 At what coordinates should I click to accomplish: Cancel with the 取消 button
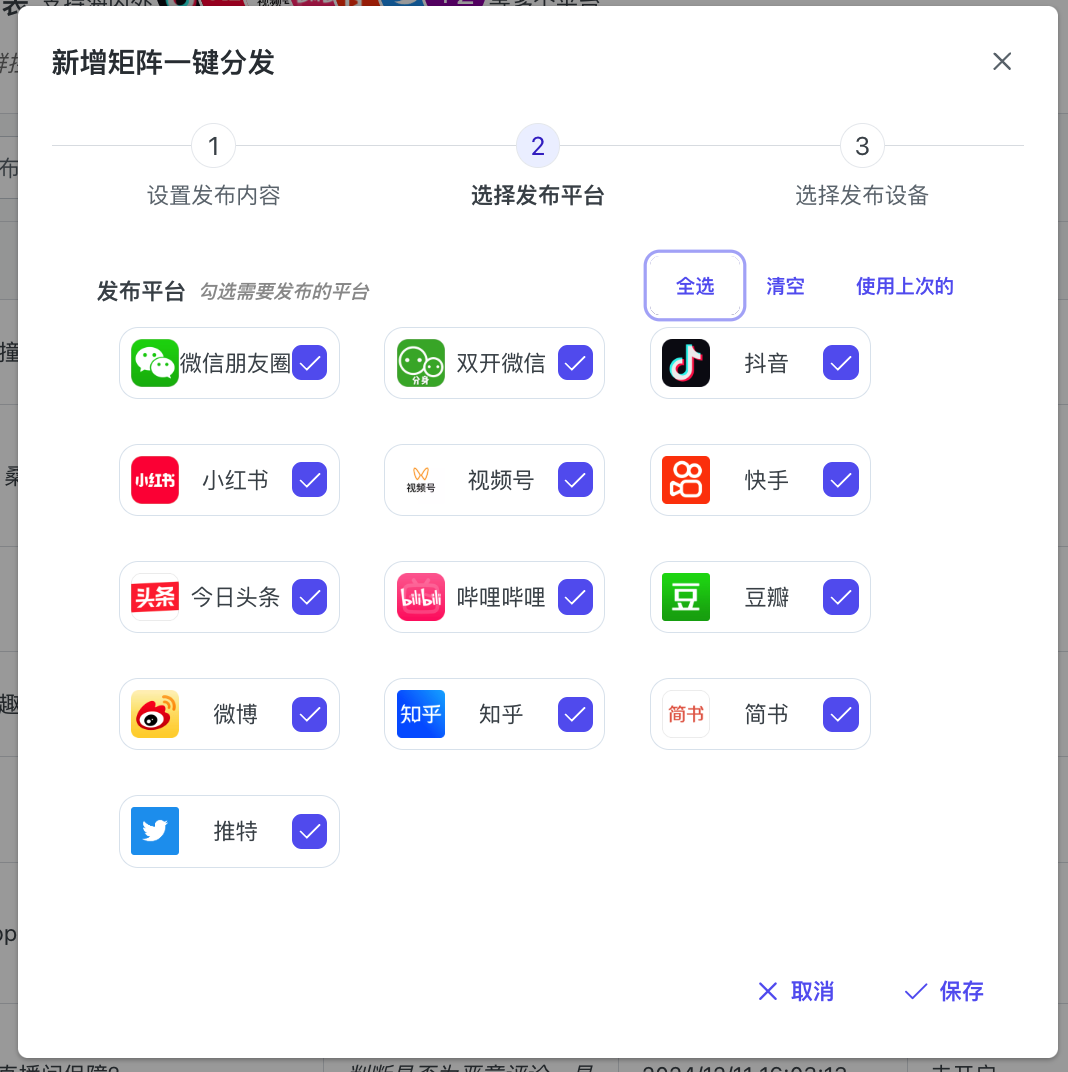(796, 991)
